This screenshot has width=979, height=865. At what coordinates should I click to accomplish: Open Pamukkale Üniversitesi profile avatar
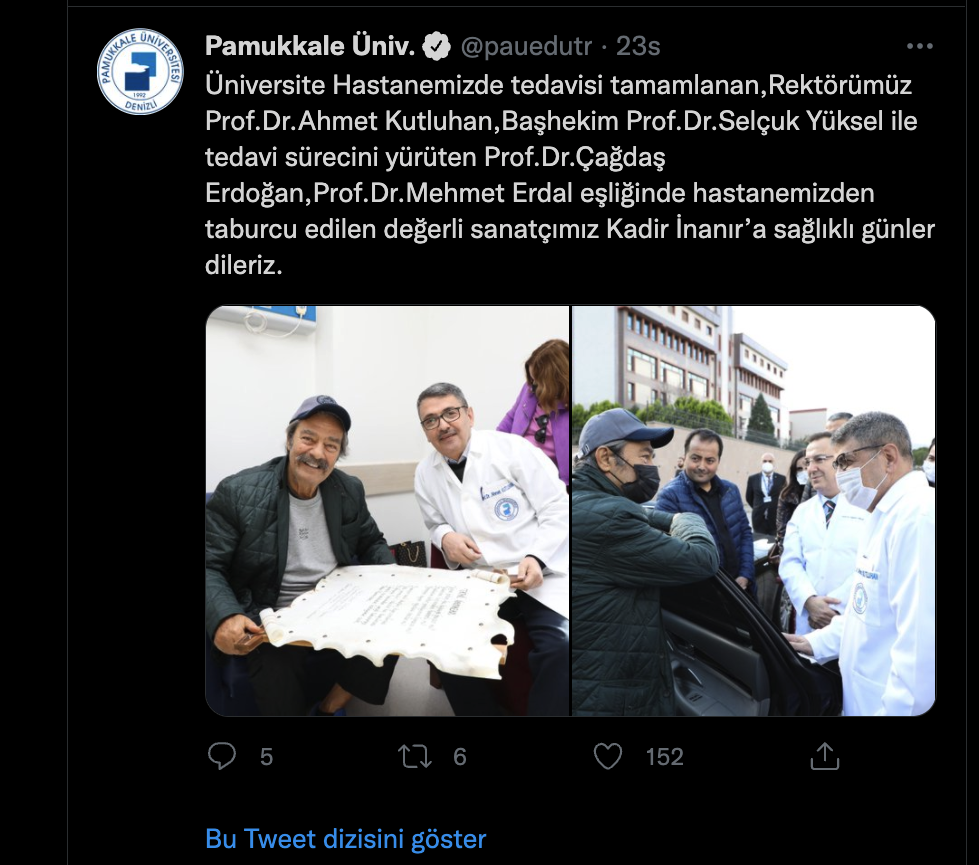[140, 71]
